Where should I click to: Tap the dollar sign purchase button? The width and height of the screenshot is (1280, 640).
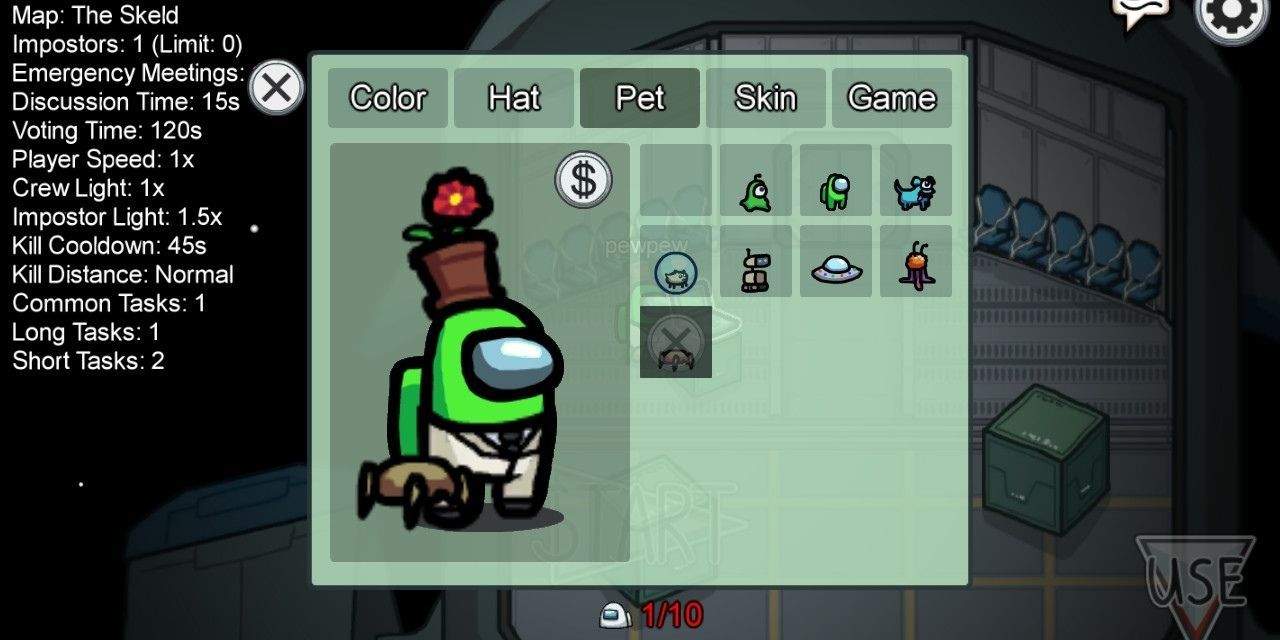584,180
